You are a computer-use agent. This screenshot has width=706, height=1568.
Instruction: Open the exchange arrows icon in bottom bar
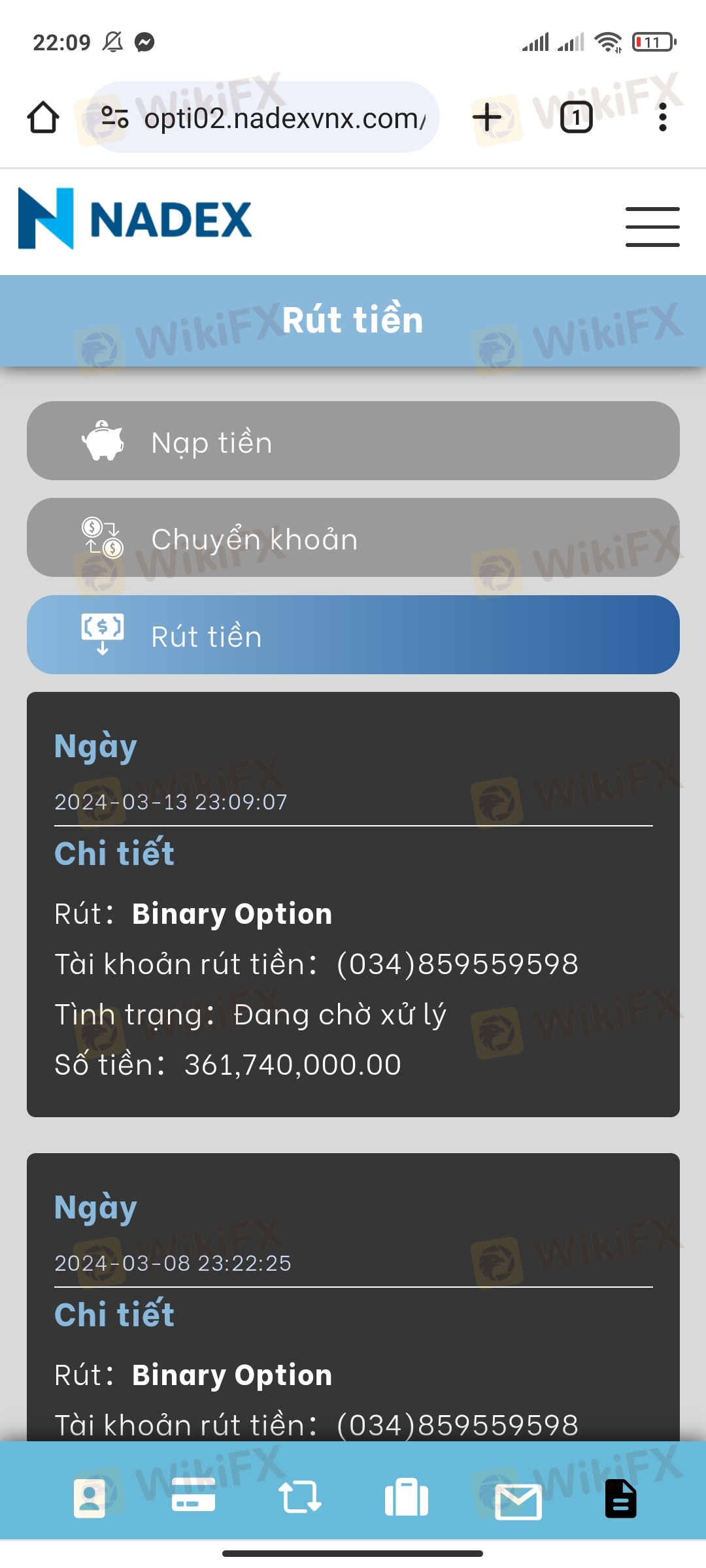point(300,1496)
